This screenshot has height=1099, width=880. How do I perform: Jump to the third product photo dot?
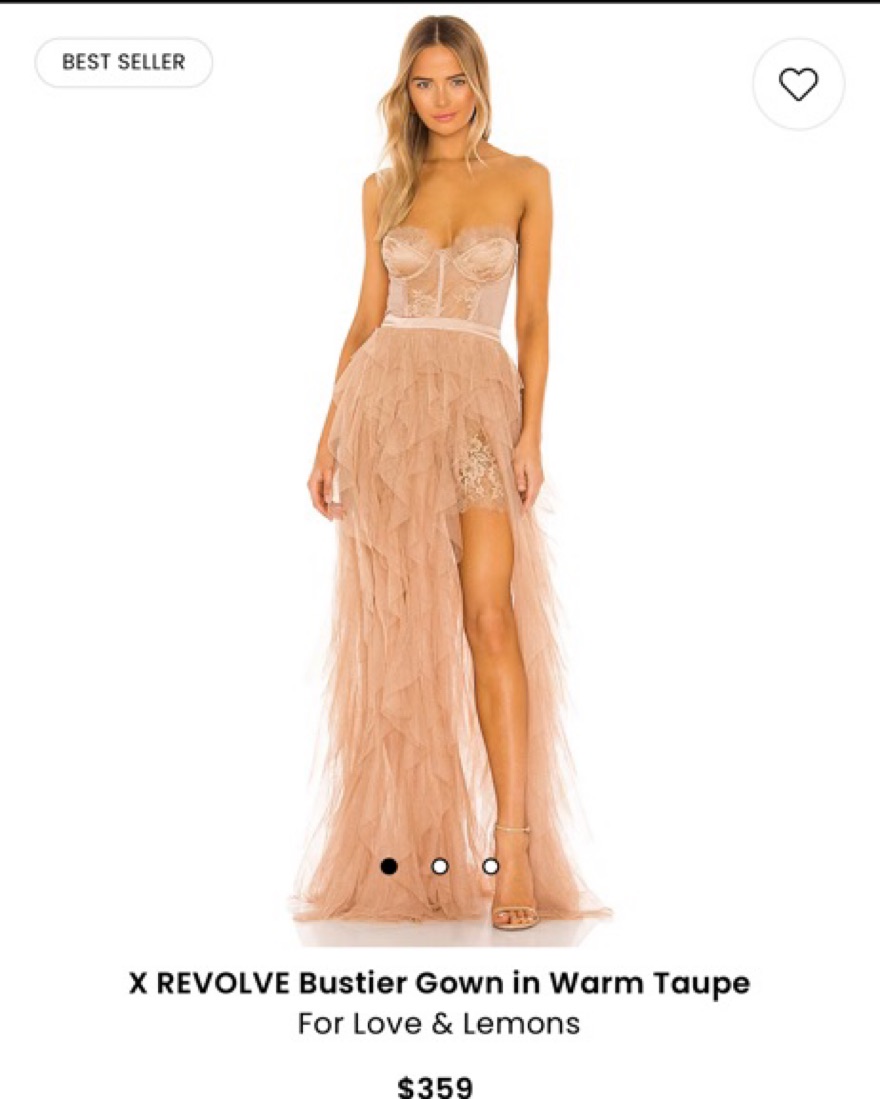(x=490, y=866)
